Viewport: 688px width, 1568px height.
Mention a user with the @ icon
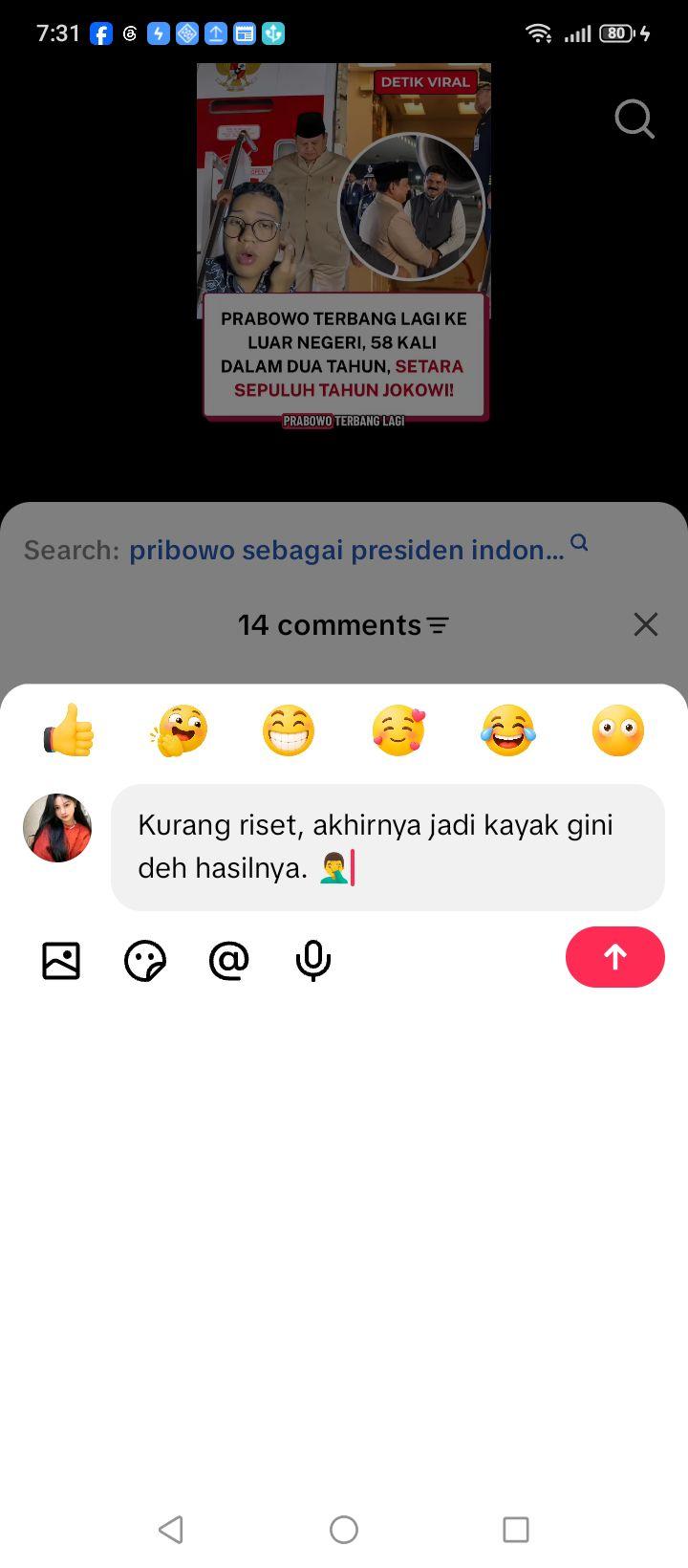[x=229, y=961]
